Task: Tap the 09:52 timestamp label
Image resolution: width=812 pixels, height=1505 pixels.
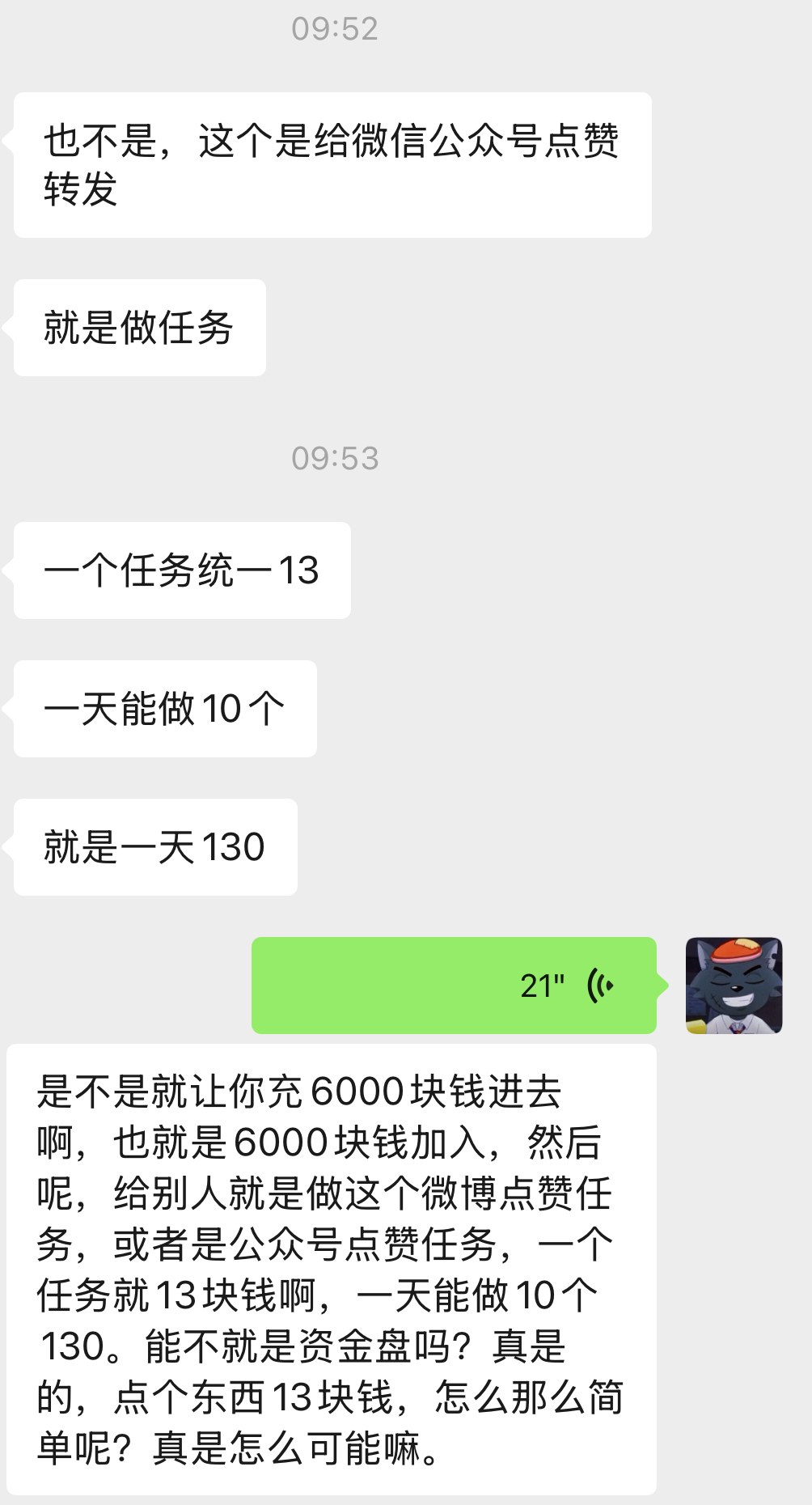Action: click(x=336, y=29)
